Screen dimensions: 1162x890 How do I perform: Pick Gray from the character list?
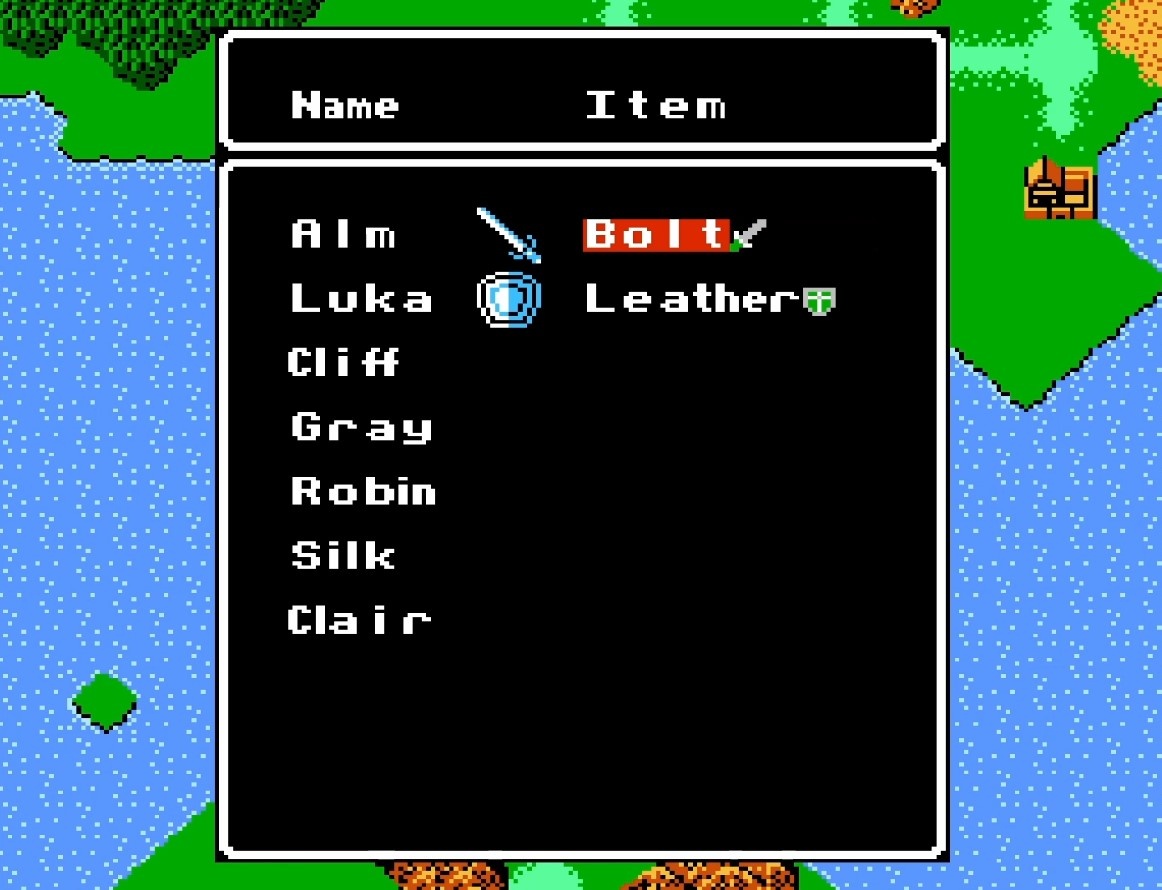pyautogui.click(x=361, y=428)
